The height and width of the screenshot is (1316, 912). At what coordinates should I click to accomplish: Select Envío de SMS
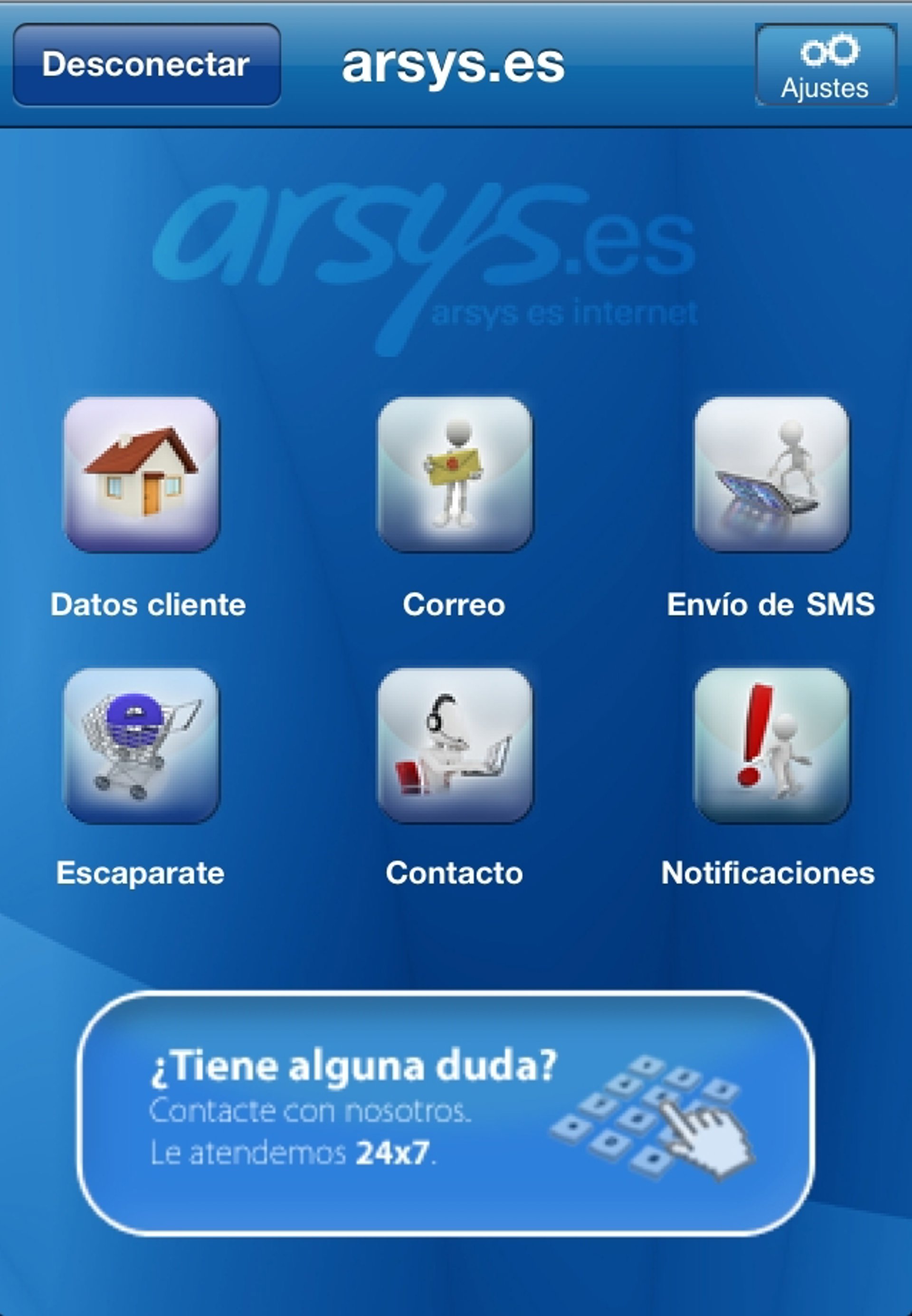tap(771, 474)
